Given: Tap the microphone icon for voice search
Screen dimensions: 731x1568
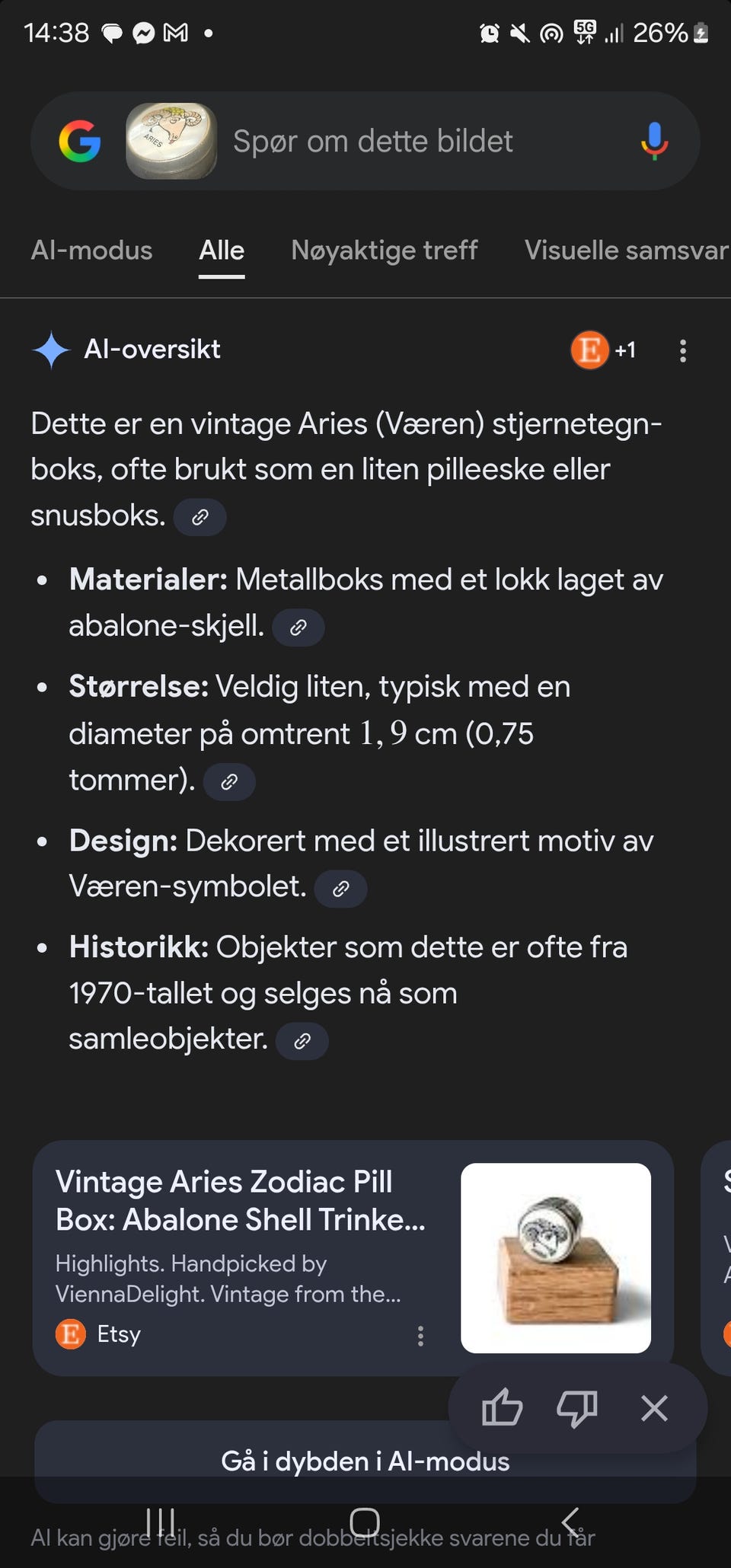Looking at the screenshot, I should click(x=653, y=141).
